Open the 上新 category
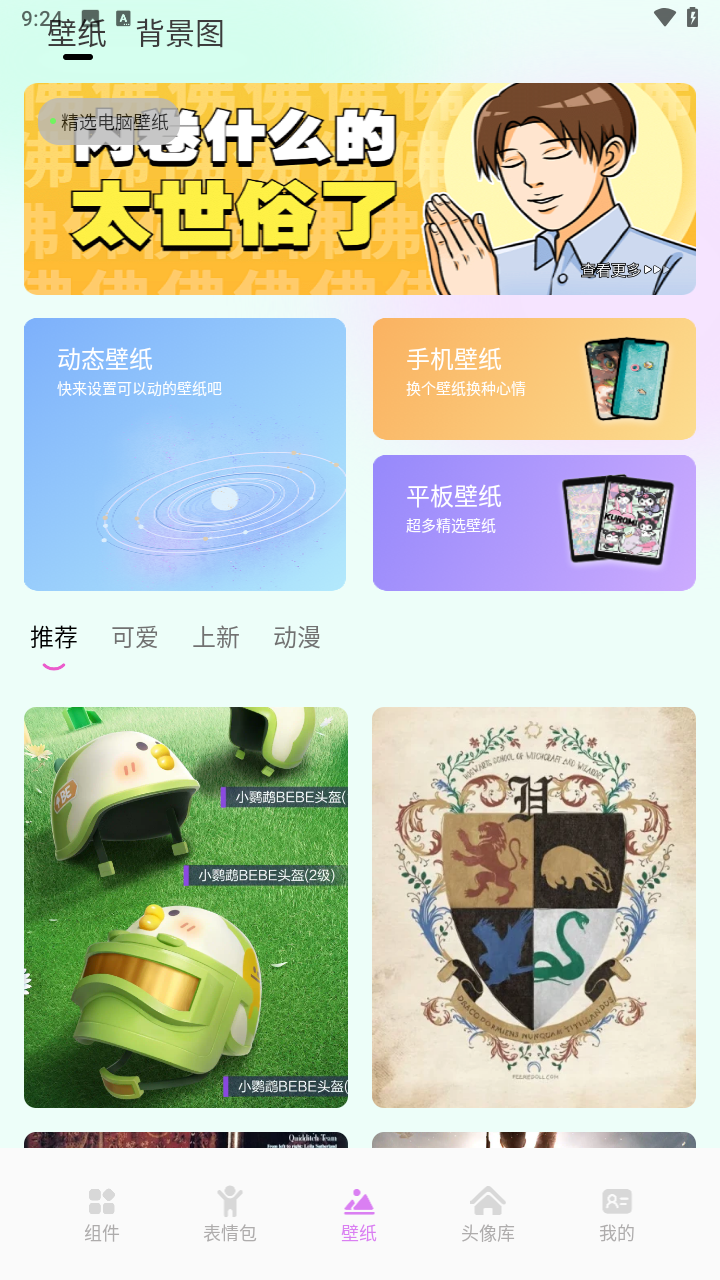This screenshot has width=720, height=1280. click(216, 637)
